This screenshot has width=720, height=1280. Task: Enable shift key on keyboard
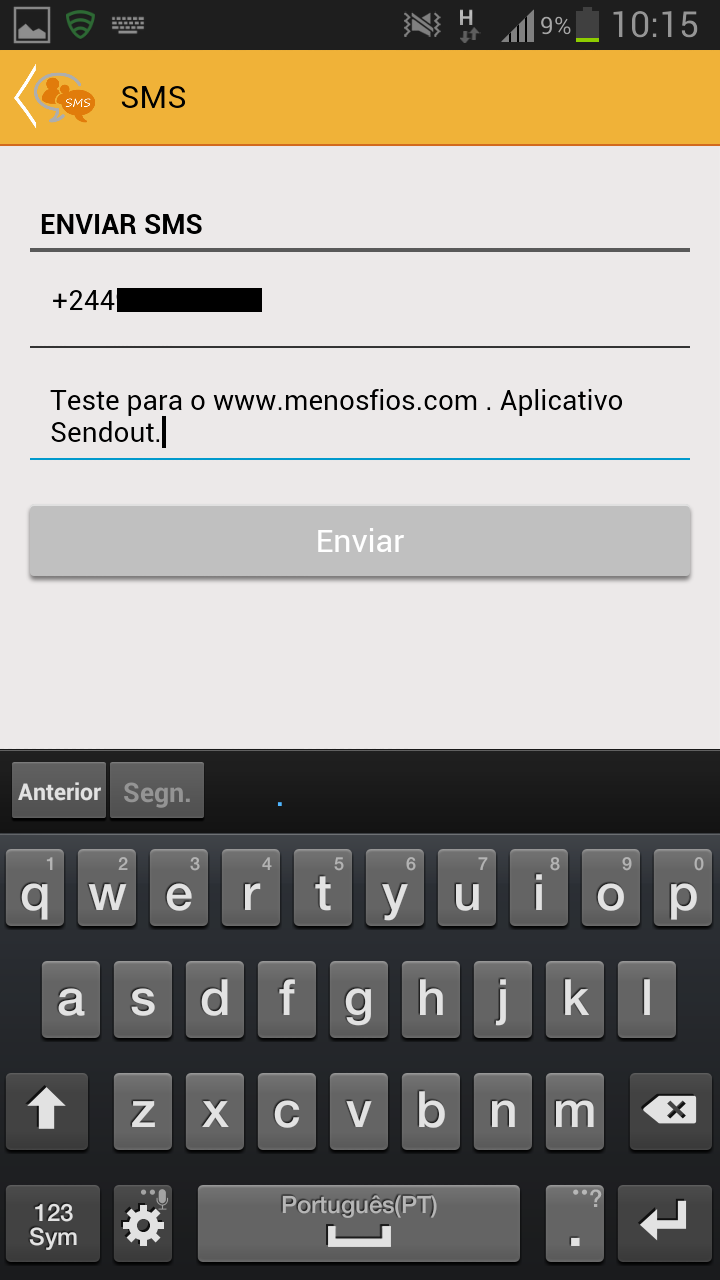click(x=47, y=1111)
